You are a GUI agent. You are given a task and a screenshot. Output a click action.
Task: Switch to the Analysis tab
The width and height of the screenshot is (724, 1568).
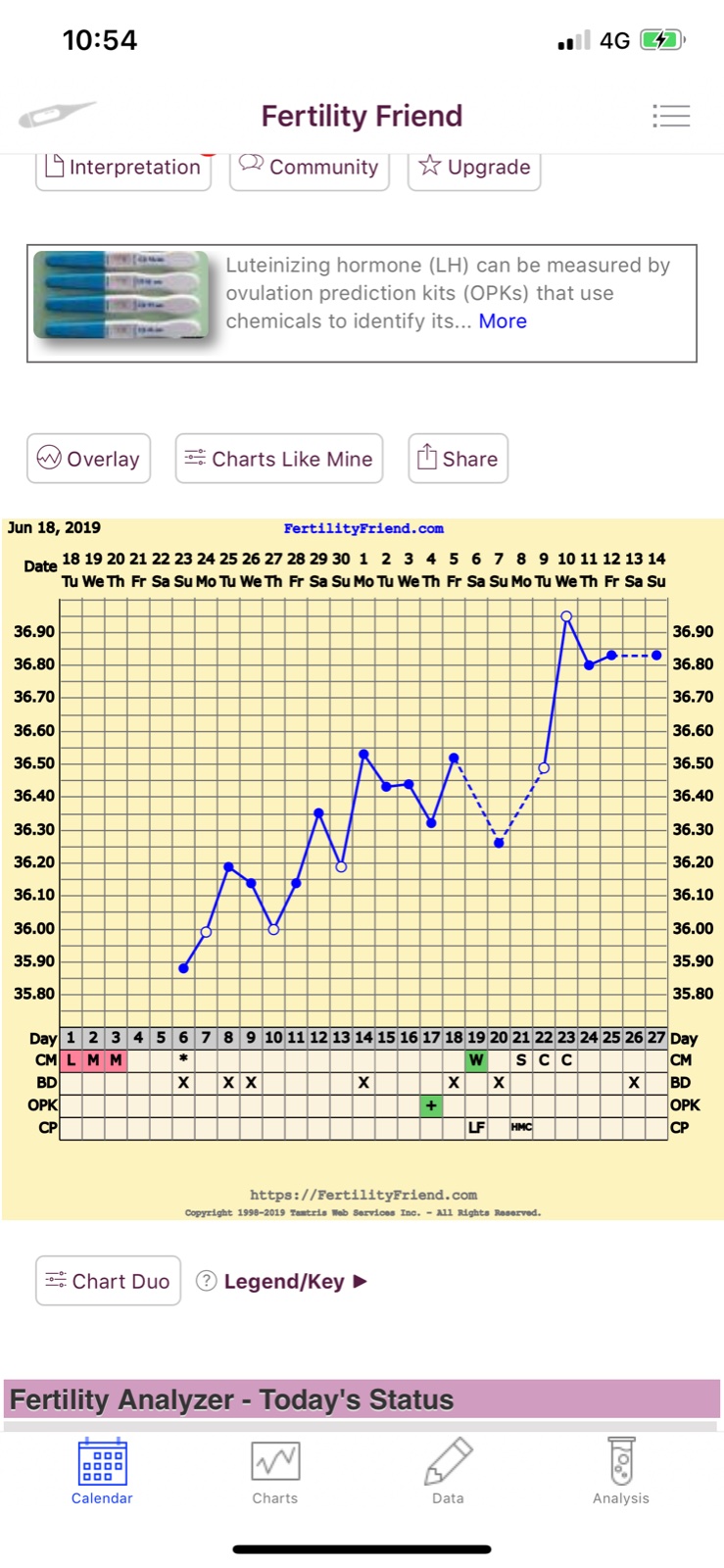click(621, 1472)
